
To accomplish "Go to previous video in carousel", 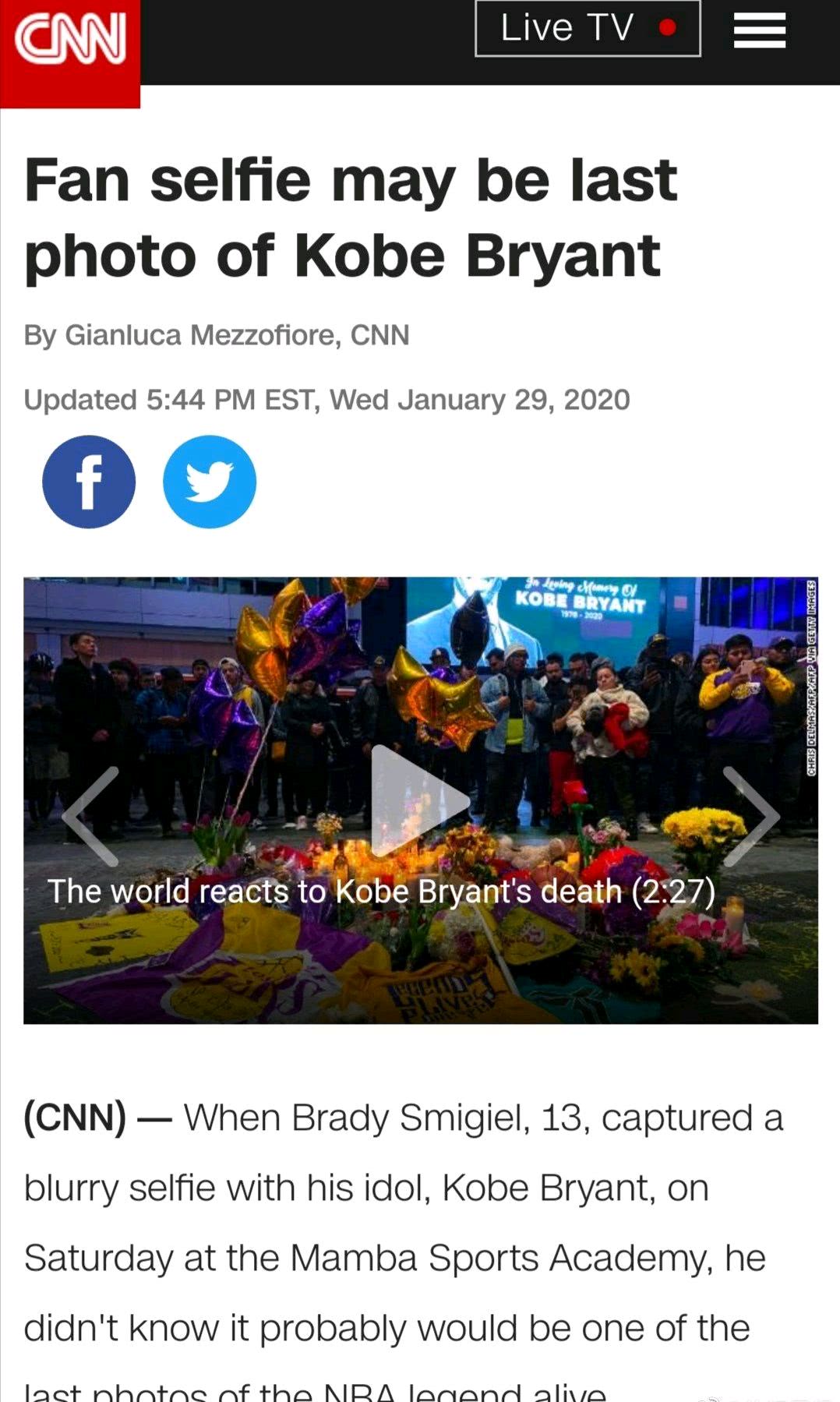I will pos(92,815).
